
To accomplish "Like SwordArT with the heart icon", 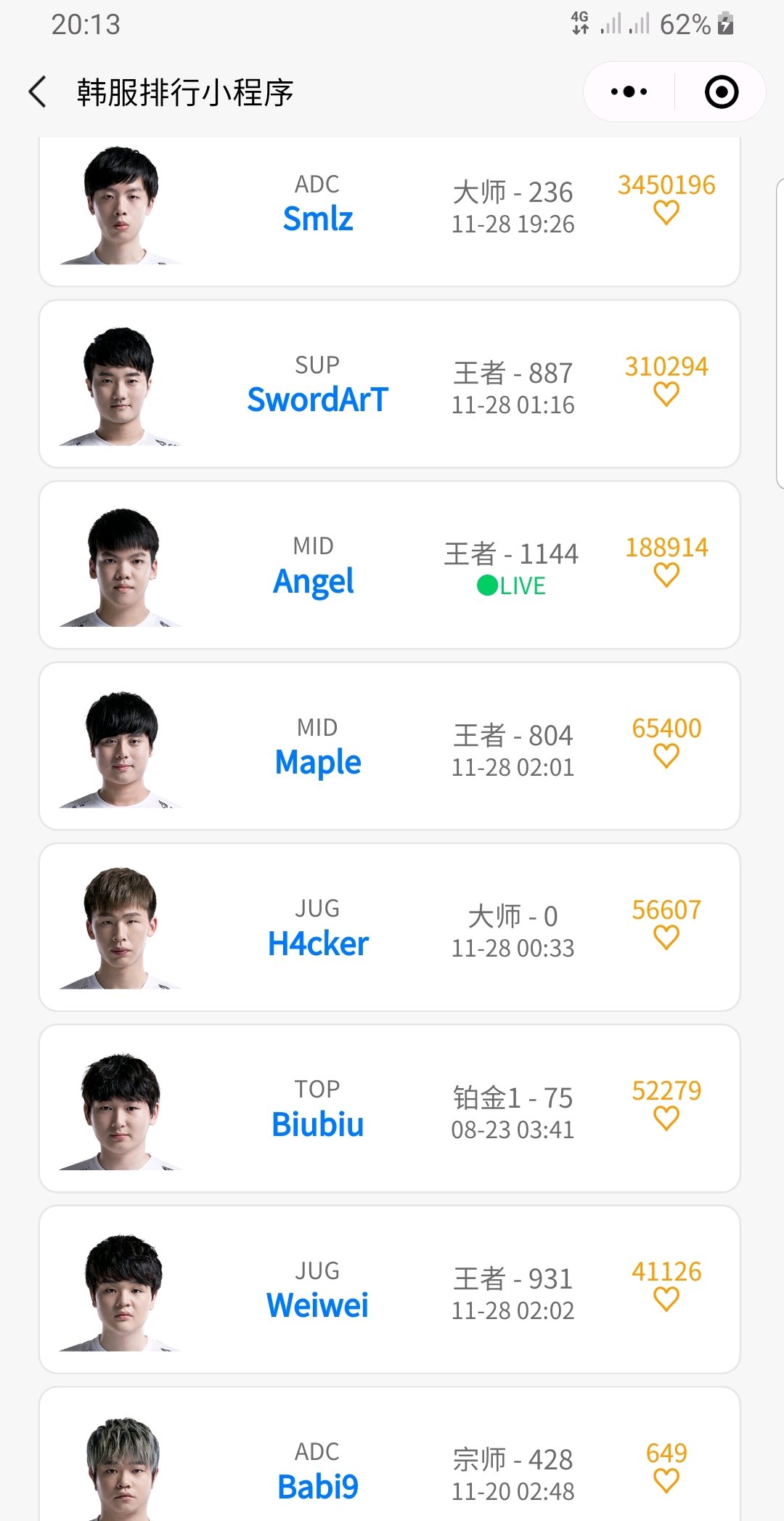I will click(x=666, y=394).
